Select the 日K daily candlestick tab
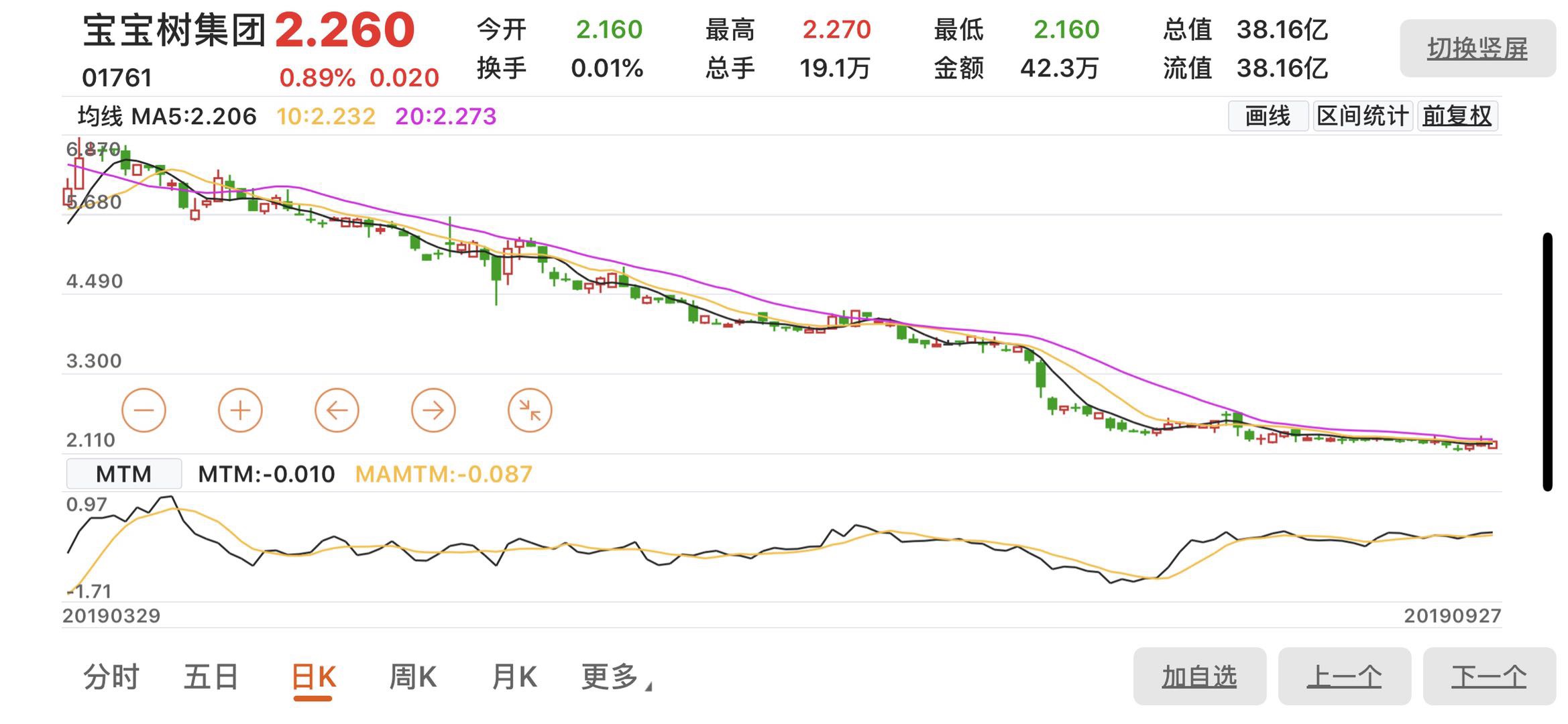 [x=313, y=677]
